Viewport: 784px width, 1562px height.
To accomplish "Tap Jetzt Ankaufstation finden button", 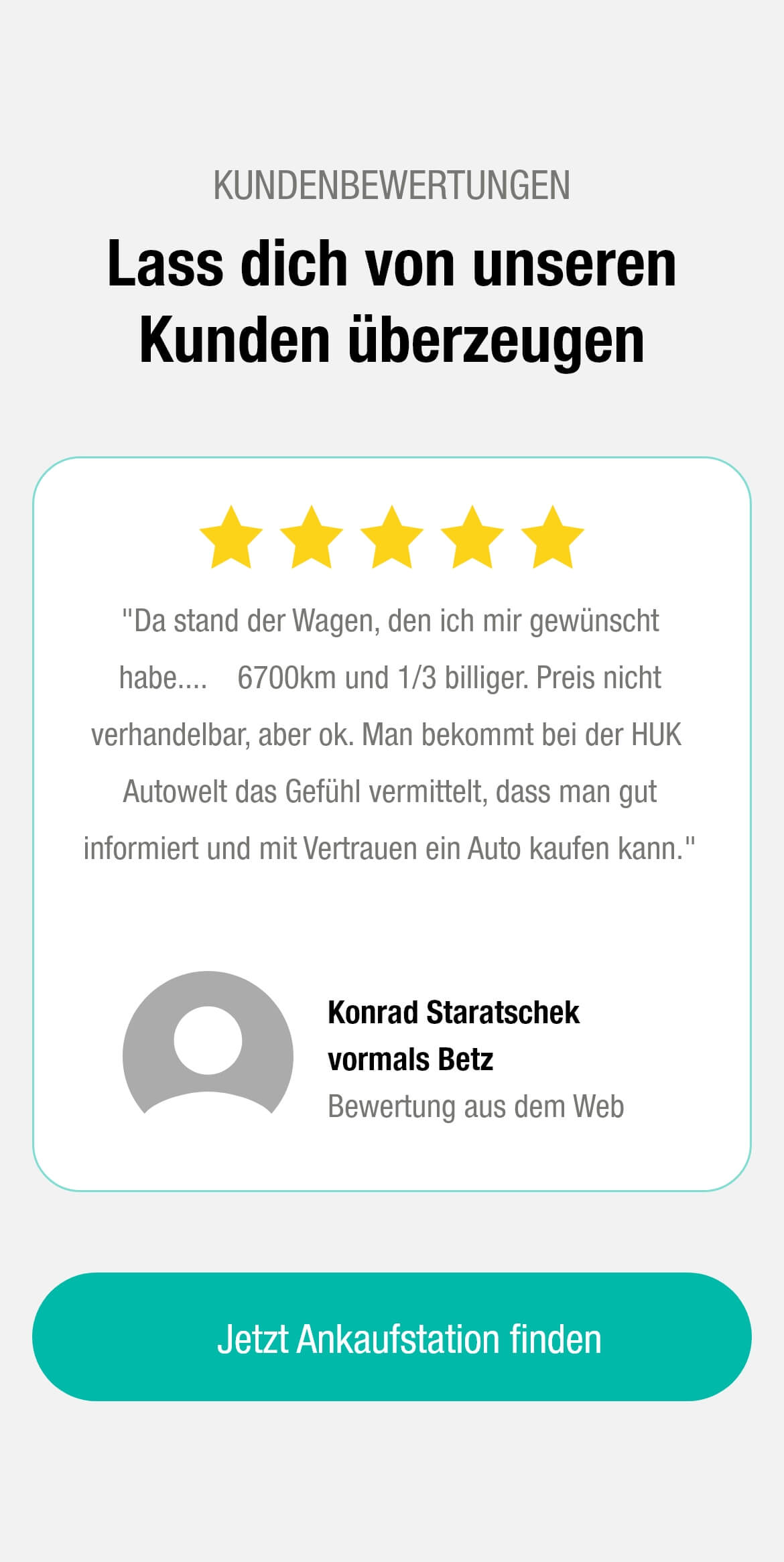I will [392, 1337].
